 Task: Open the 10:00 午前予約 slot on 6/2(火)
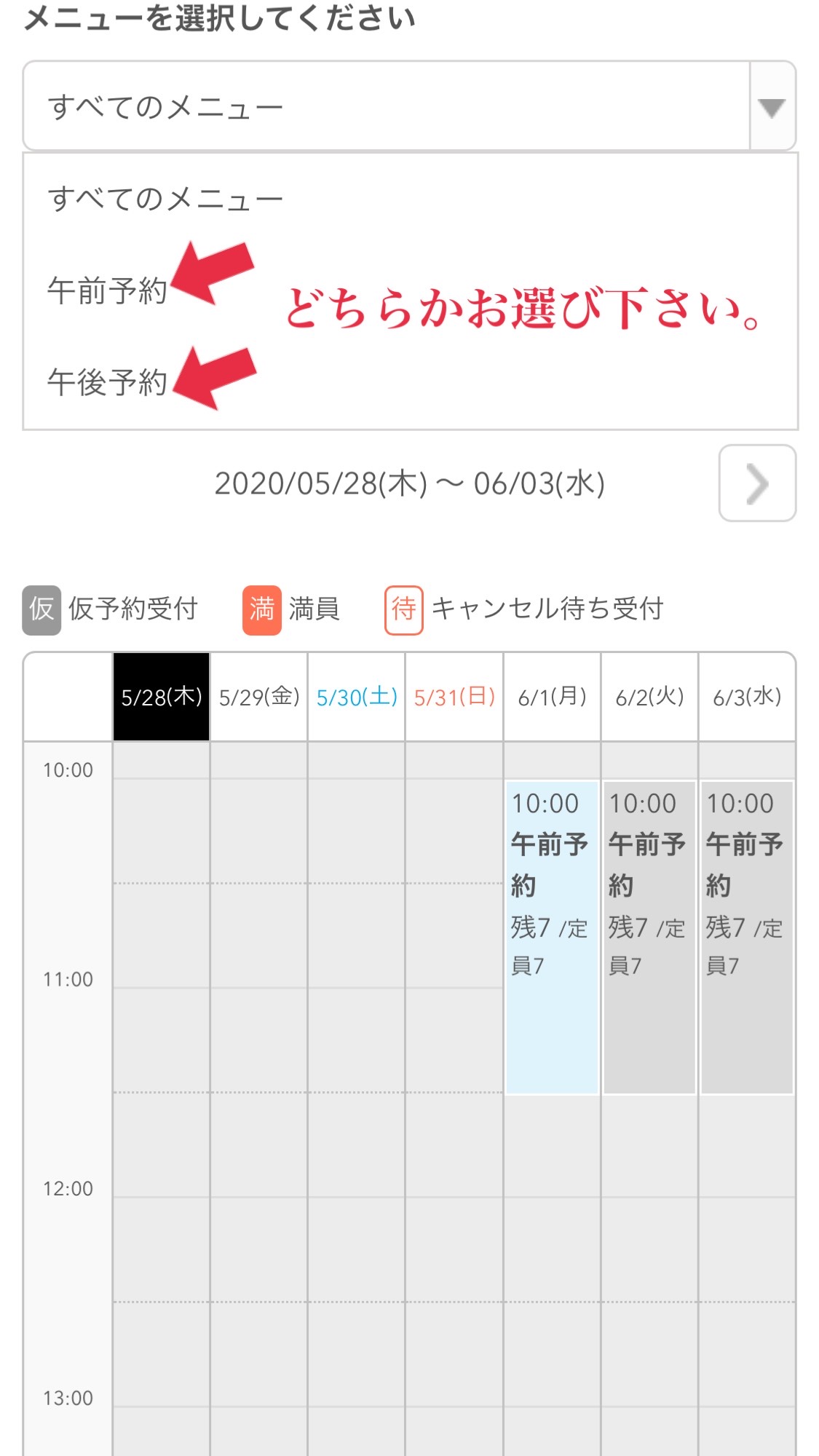[x=649, y=937]
